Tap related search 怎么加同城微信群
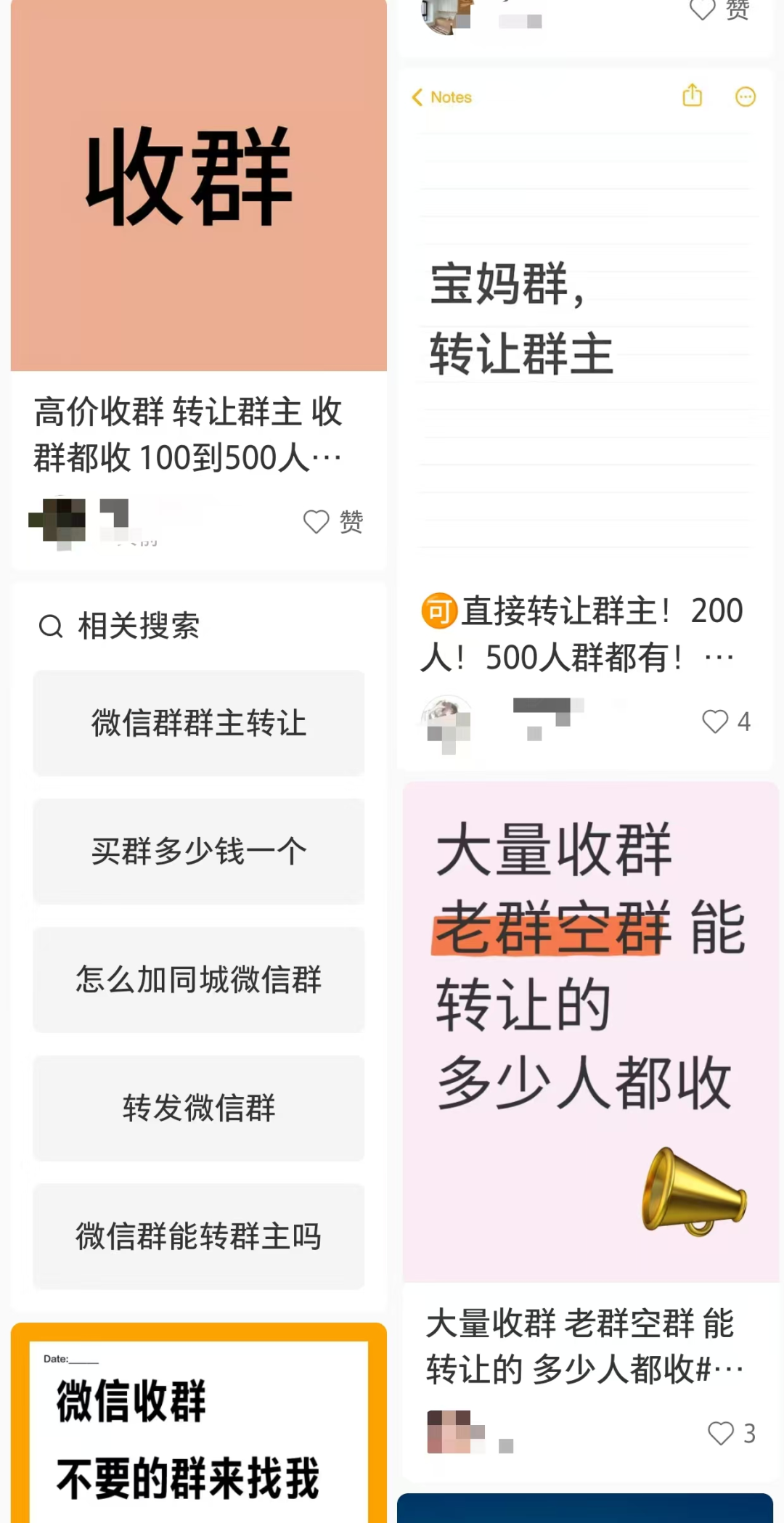Screen dimensions: 784x1523 pyautogui.click(x=198, y=980)
